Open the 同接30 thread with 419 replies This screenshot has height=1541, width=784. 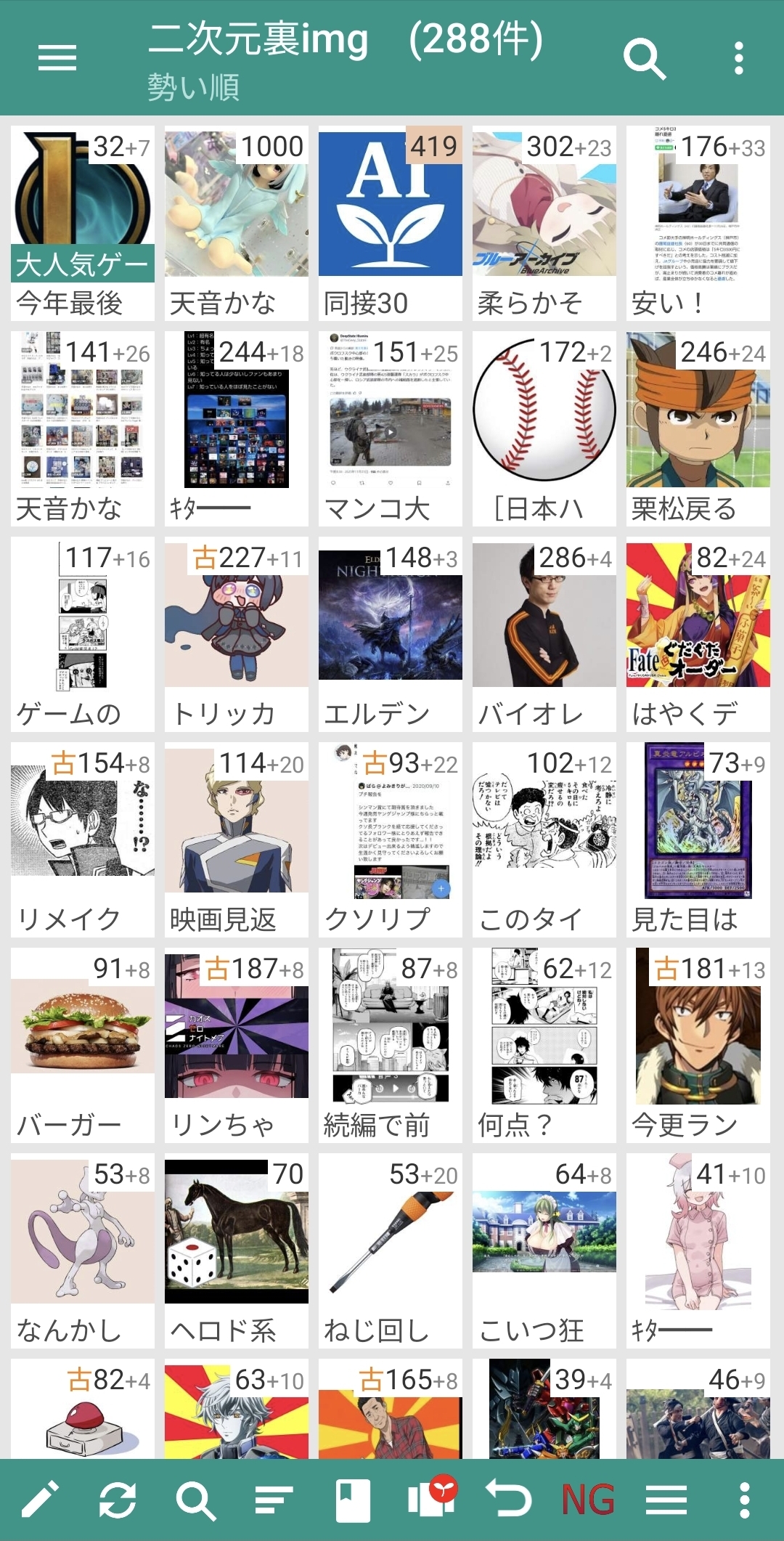pyautogui.click(x=390, y=224)
